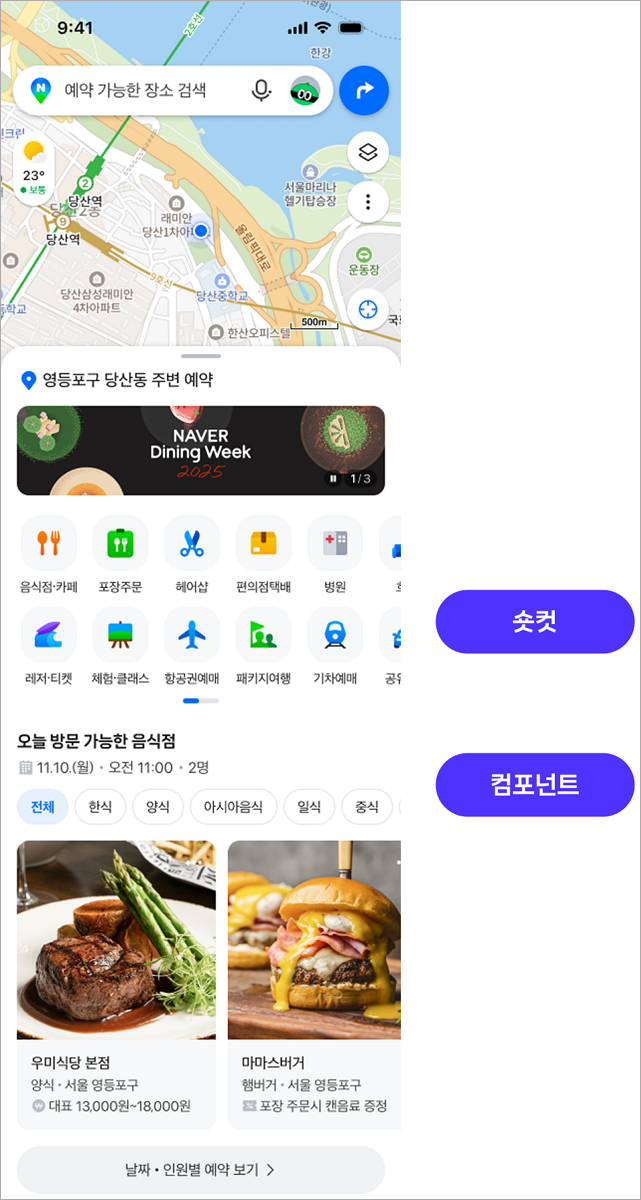Open the 23° weather widget

(34, 165)
